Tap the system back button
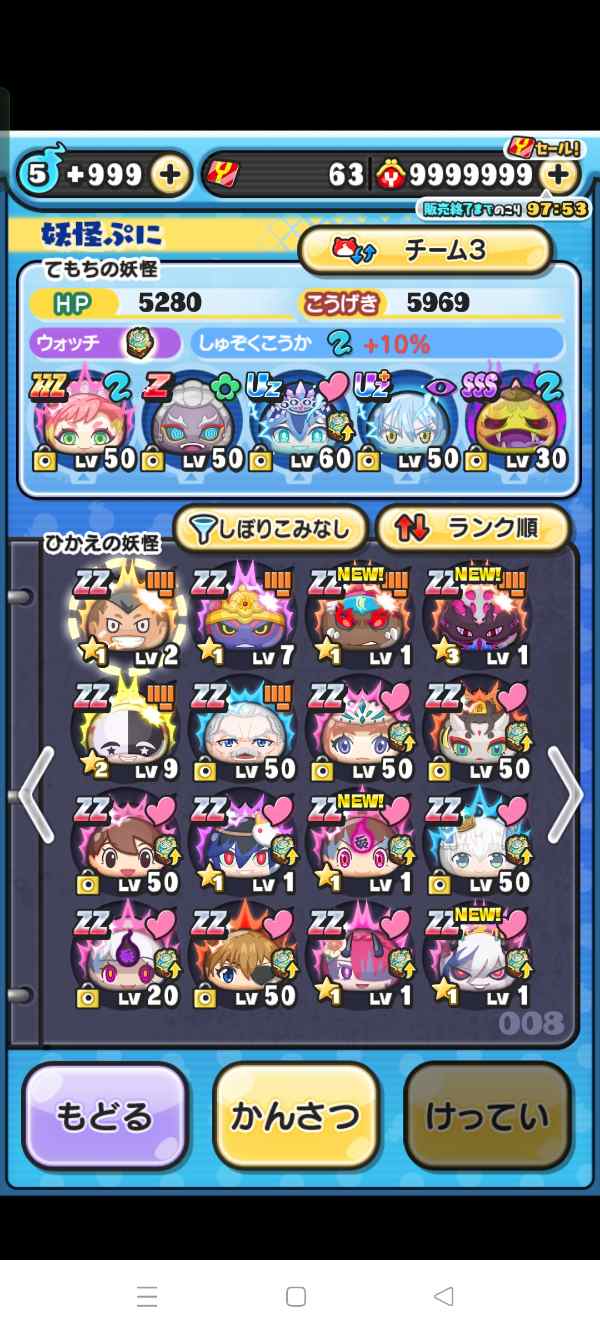Viewport: 600px width, 1333px height. point(444,1297)
